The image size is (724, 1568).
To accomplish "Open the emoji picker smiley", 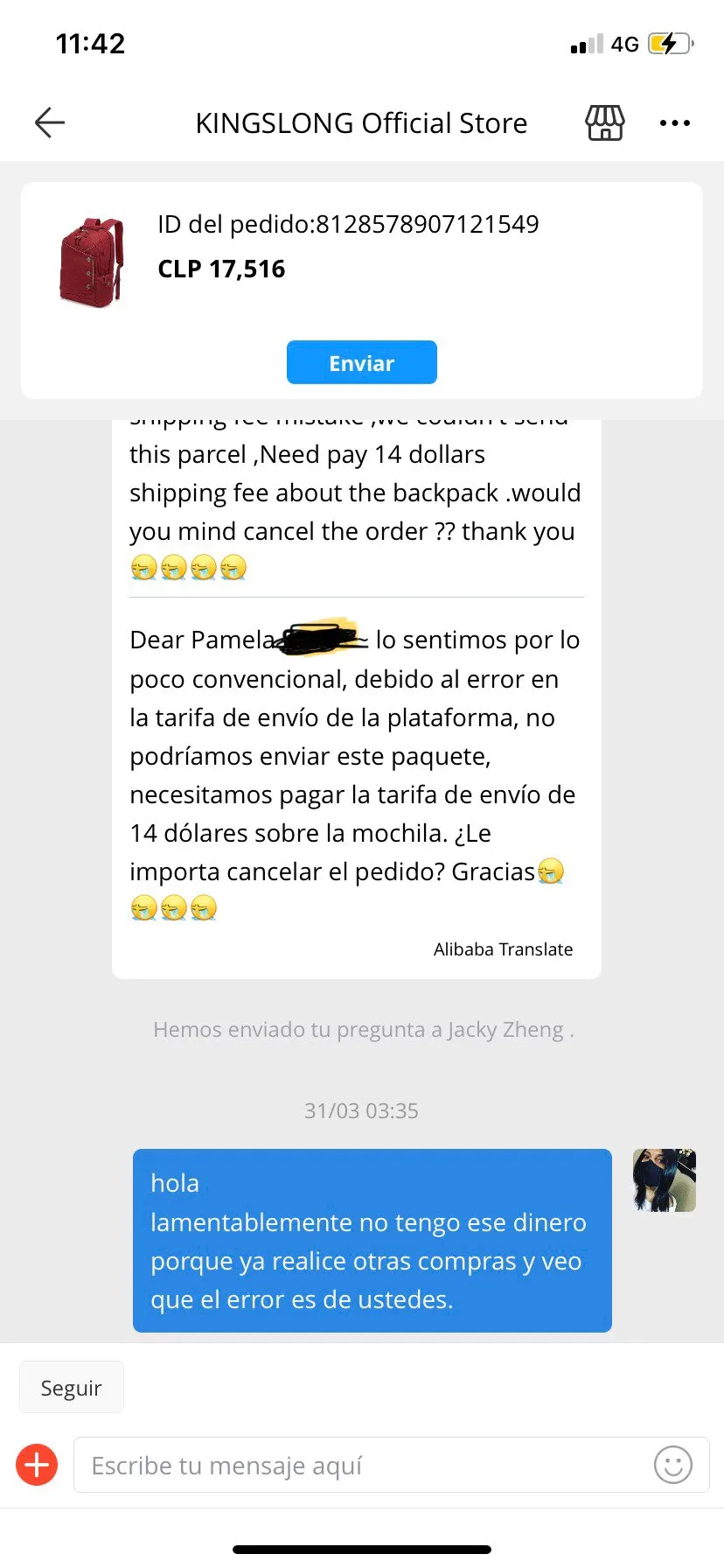I will [x=672, y=1465].
